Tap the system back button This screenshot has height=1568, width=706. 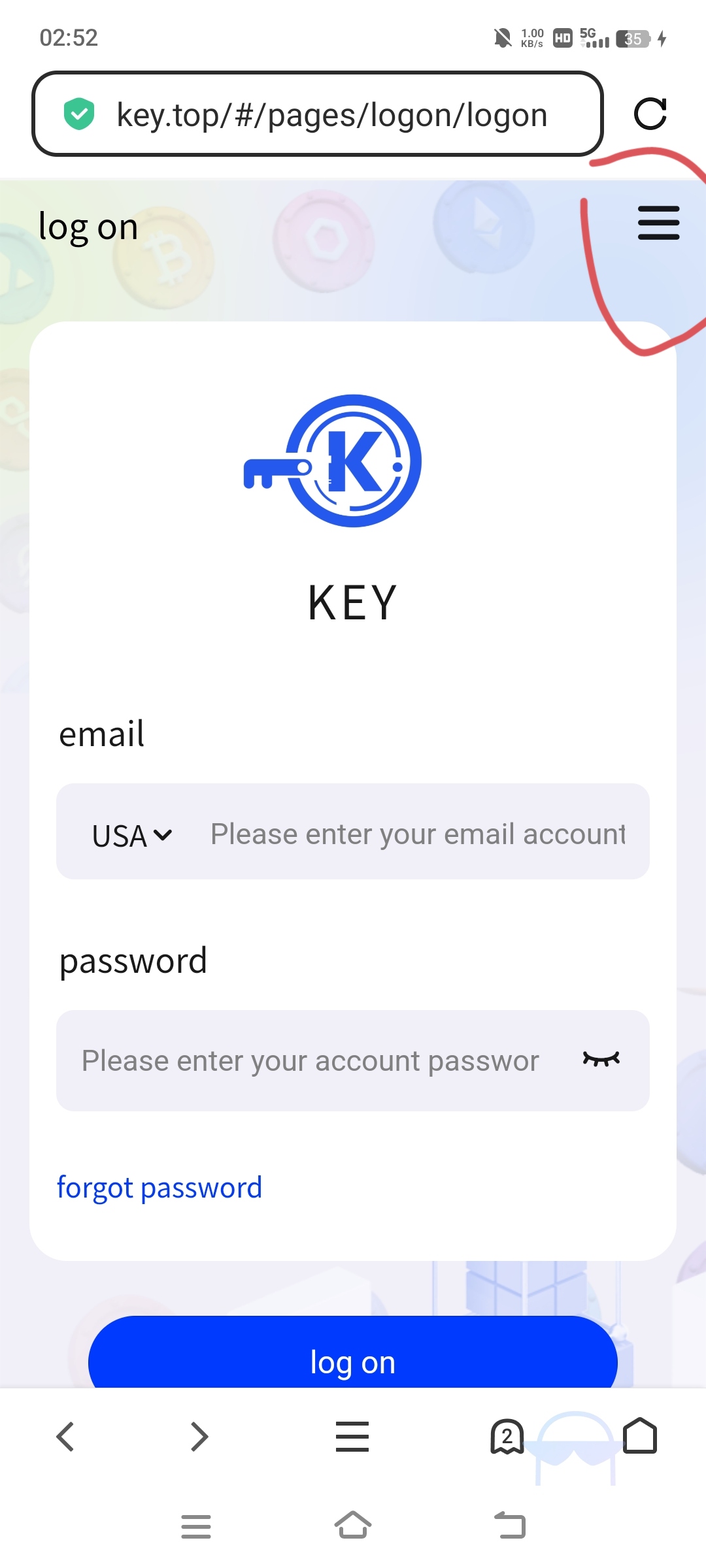point(511,1526)
